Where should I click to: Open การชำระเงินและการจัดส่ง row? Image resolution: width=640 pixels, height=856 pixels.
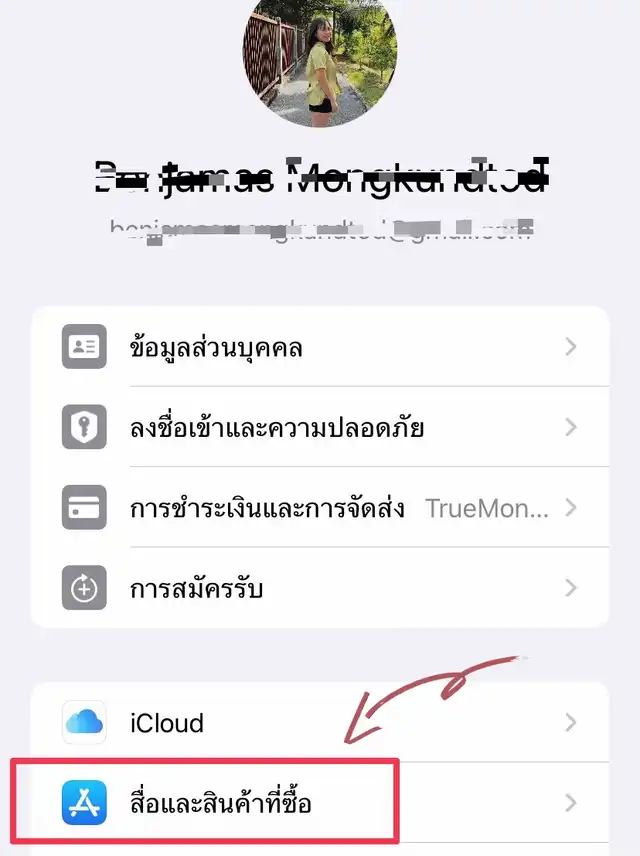coord(320,508)
